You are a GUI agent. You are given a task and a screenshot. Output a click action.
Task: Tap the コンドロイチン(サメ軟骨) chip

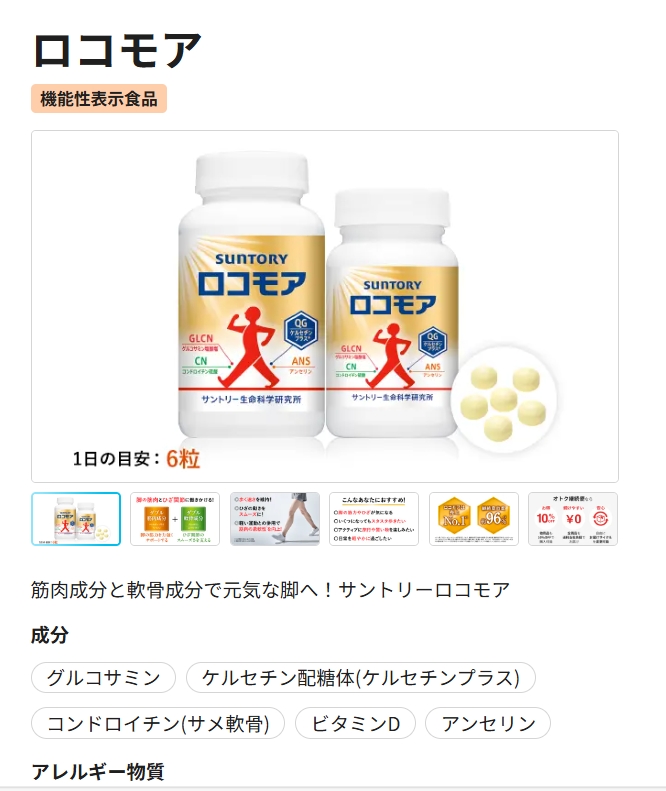pos(158,723)
